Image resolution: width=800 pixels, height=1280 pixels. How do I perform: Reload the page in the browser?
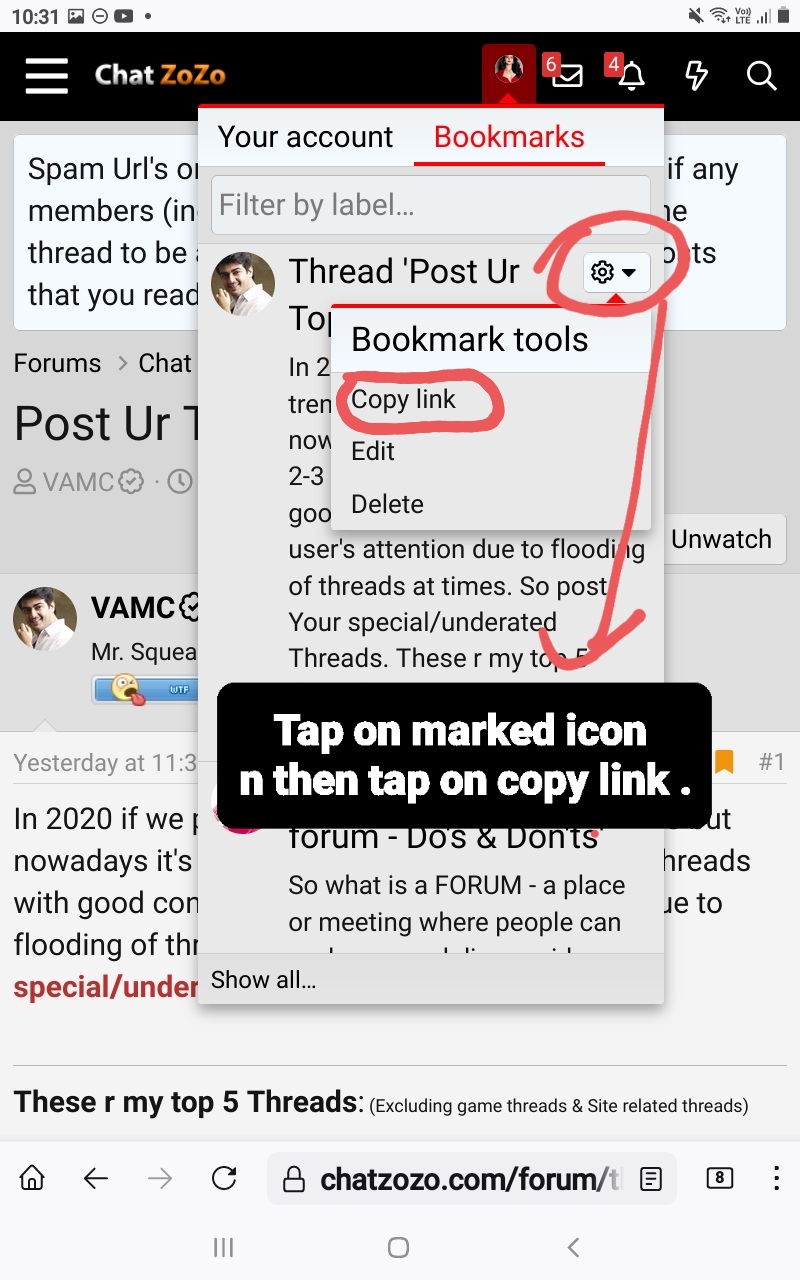tap(224, 1179)
